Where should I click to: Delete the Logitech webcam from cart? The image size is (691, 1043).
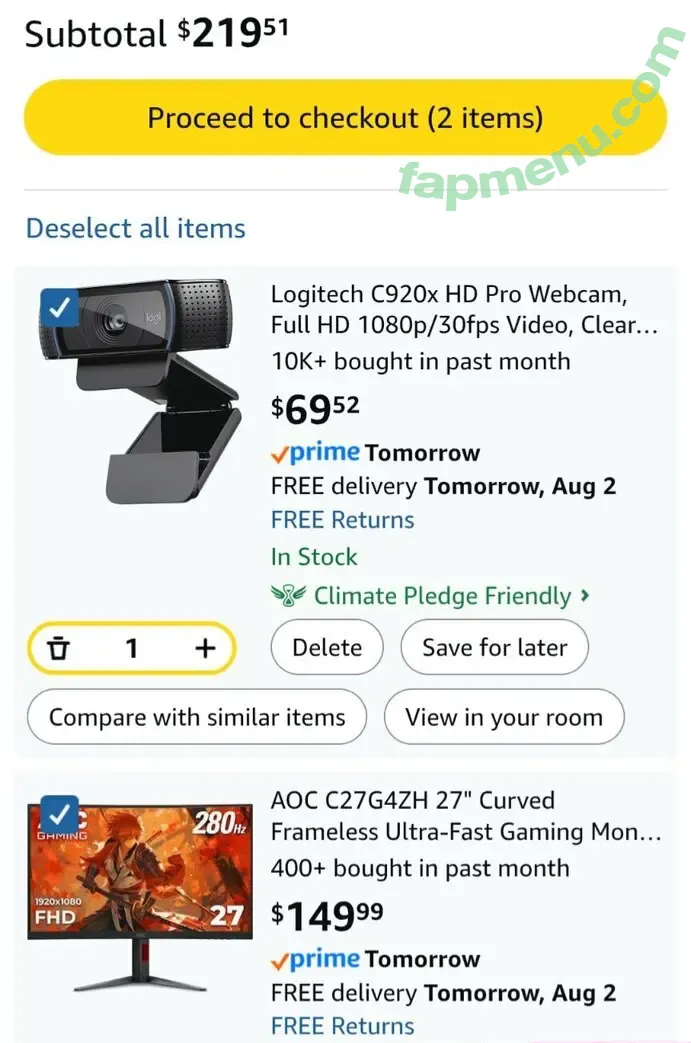[327, 648]
